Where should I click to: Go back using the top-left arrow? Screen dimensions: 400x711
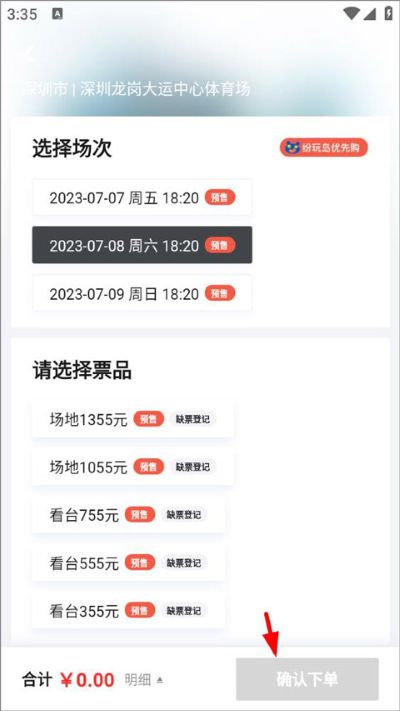tap(30, 54)
